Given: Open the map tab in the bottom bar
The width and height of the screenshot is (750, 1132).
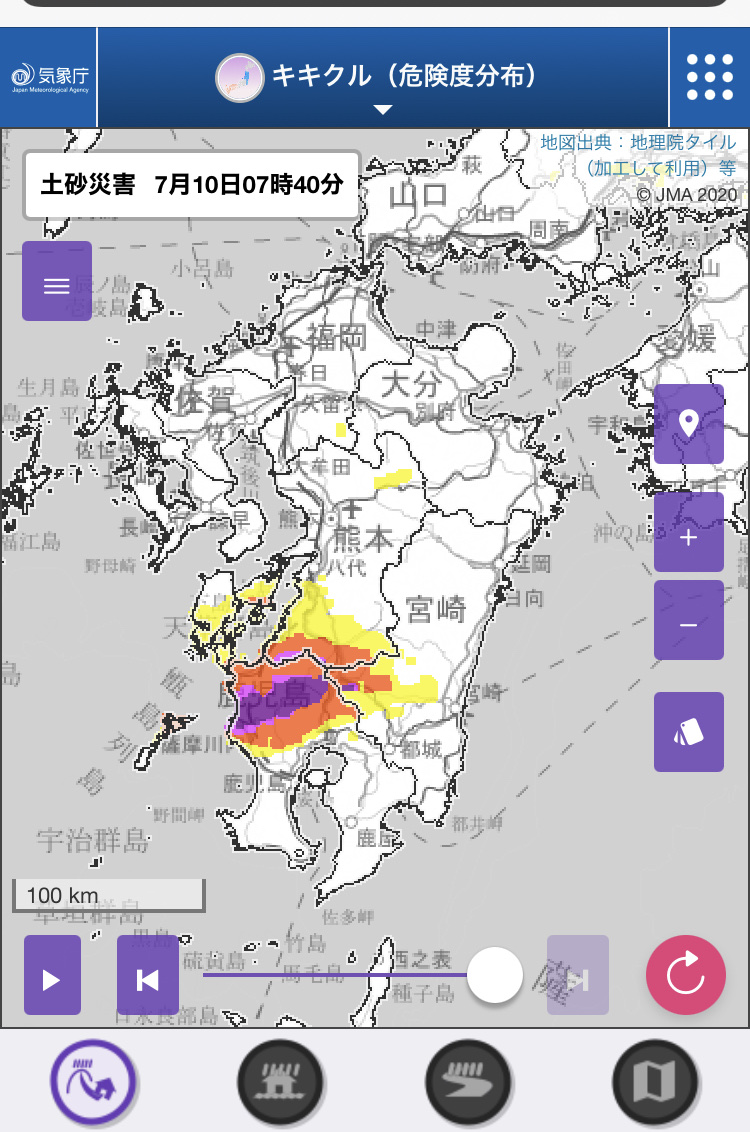Looking at the screenshot, I should click(655, 1083).
